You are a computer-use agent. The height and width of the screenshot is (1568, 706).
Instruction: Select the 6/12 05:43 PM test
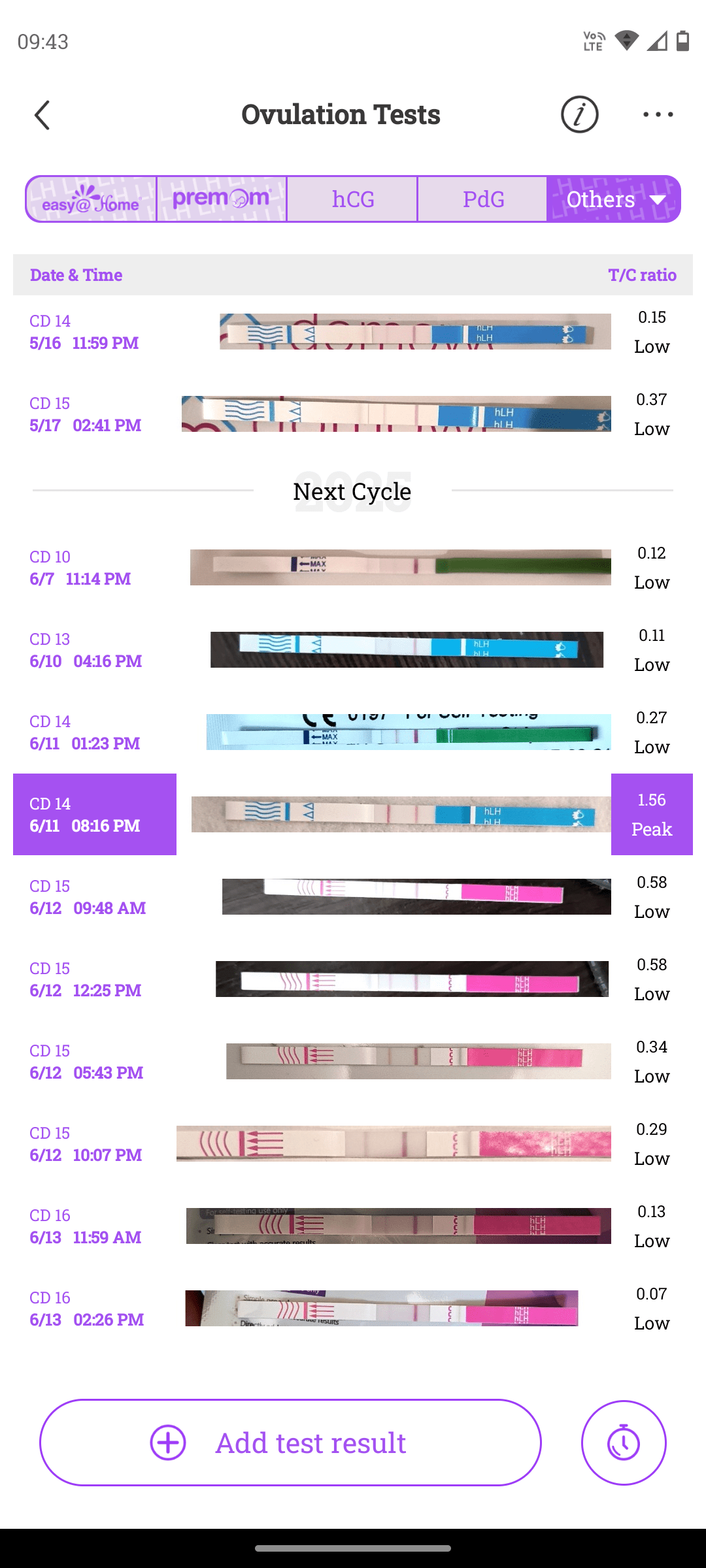[x=353, y=1062]
